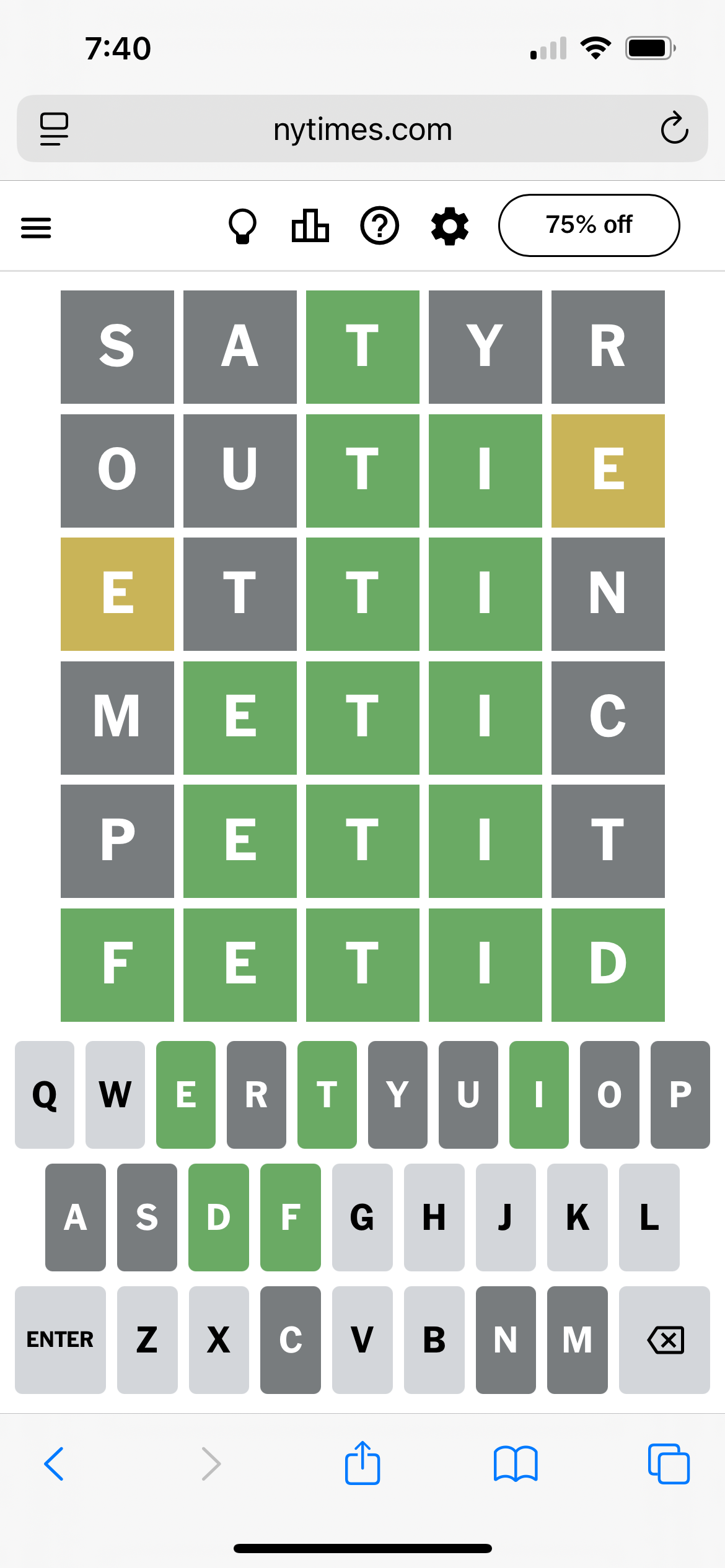Viewport: 725px width, 1568px height.
Task: Share this page from Safari toolbar
Action: coord(362,1463)
